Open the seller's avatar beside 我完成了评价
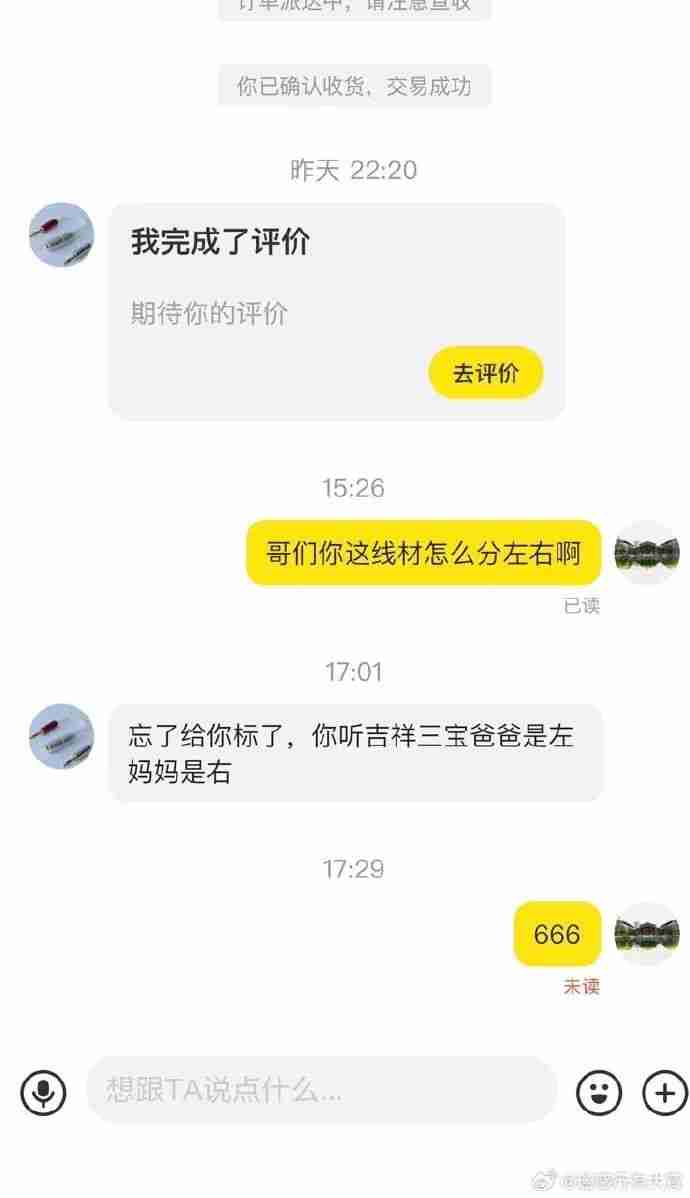 tap(61, 235)
